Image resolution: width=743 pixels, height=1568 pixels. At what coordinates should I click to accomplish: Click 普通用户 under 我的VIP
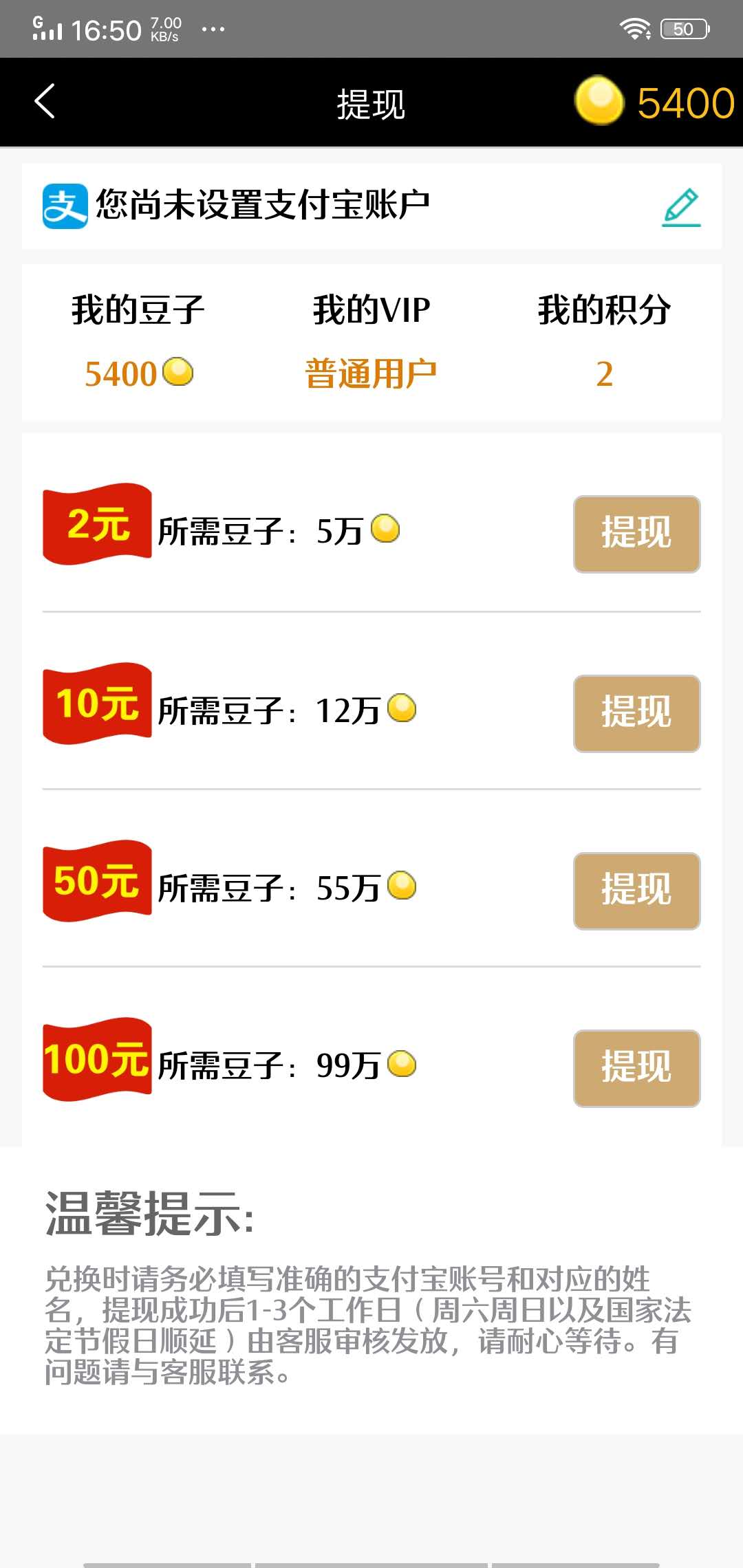tap(371, 373)
